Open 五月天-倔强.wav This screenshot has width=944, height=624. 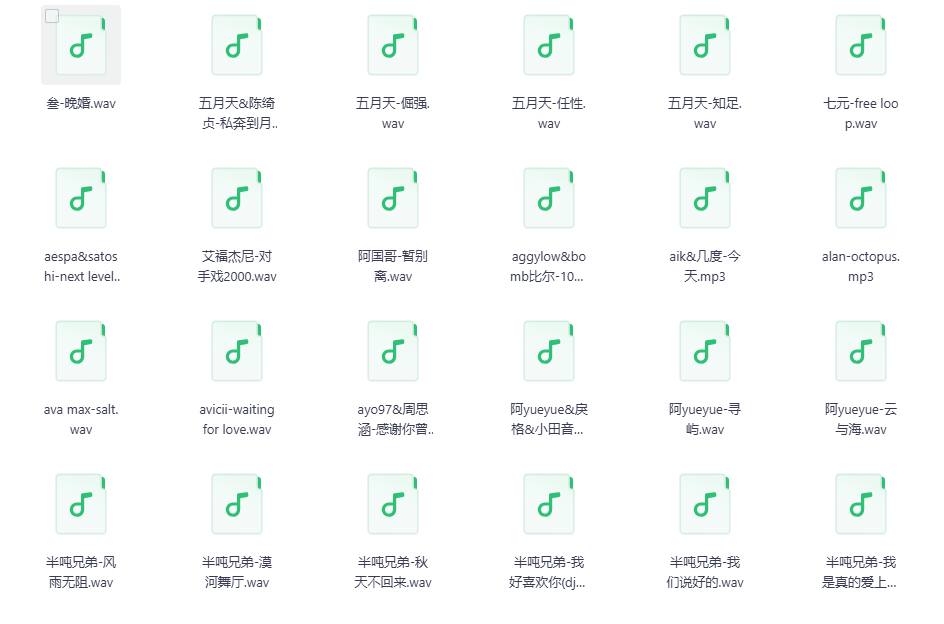(x=393, y=46)
